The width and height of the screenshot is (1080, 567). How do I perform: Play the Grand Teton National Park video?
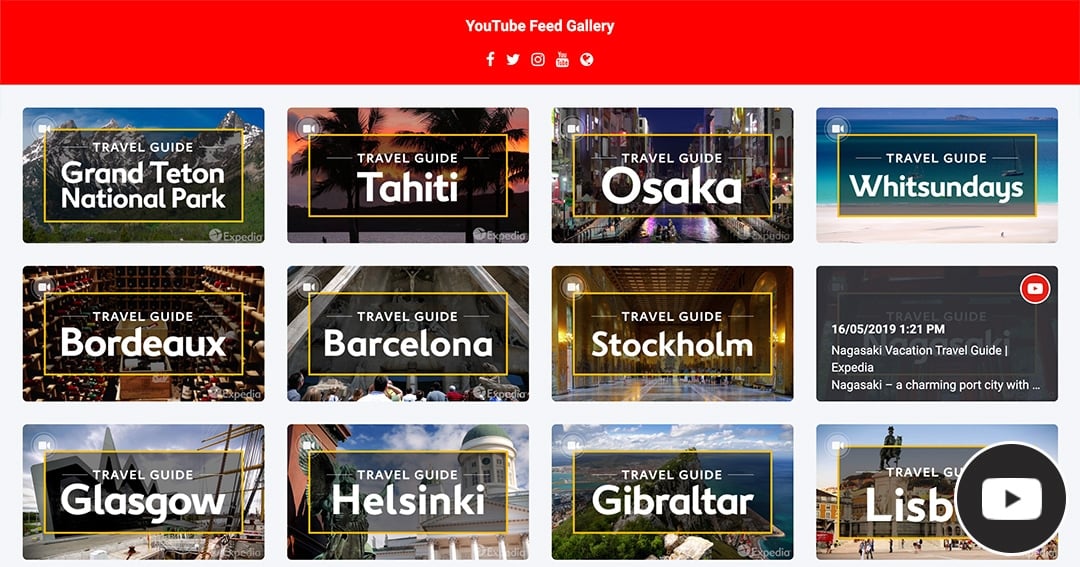143,175
